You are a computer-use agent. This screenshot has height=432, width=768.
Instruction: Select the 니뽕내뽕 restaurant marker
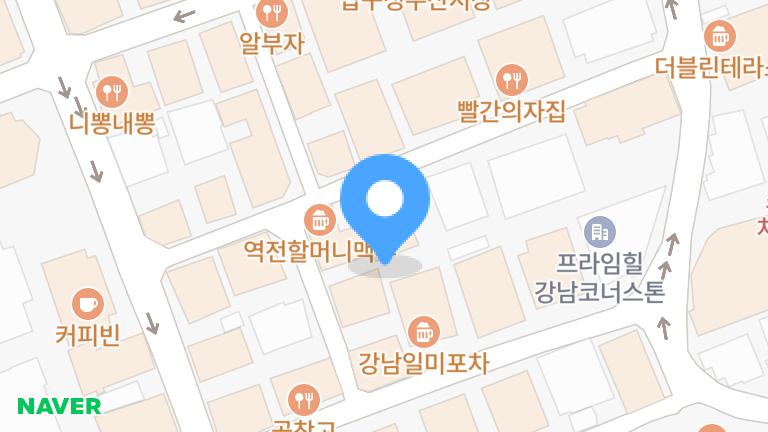click(x=112, y=92)
